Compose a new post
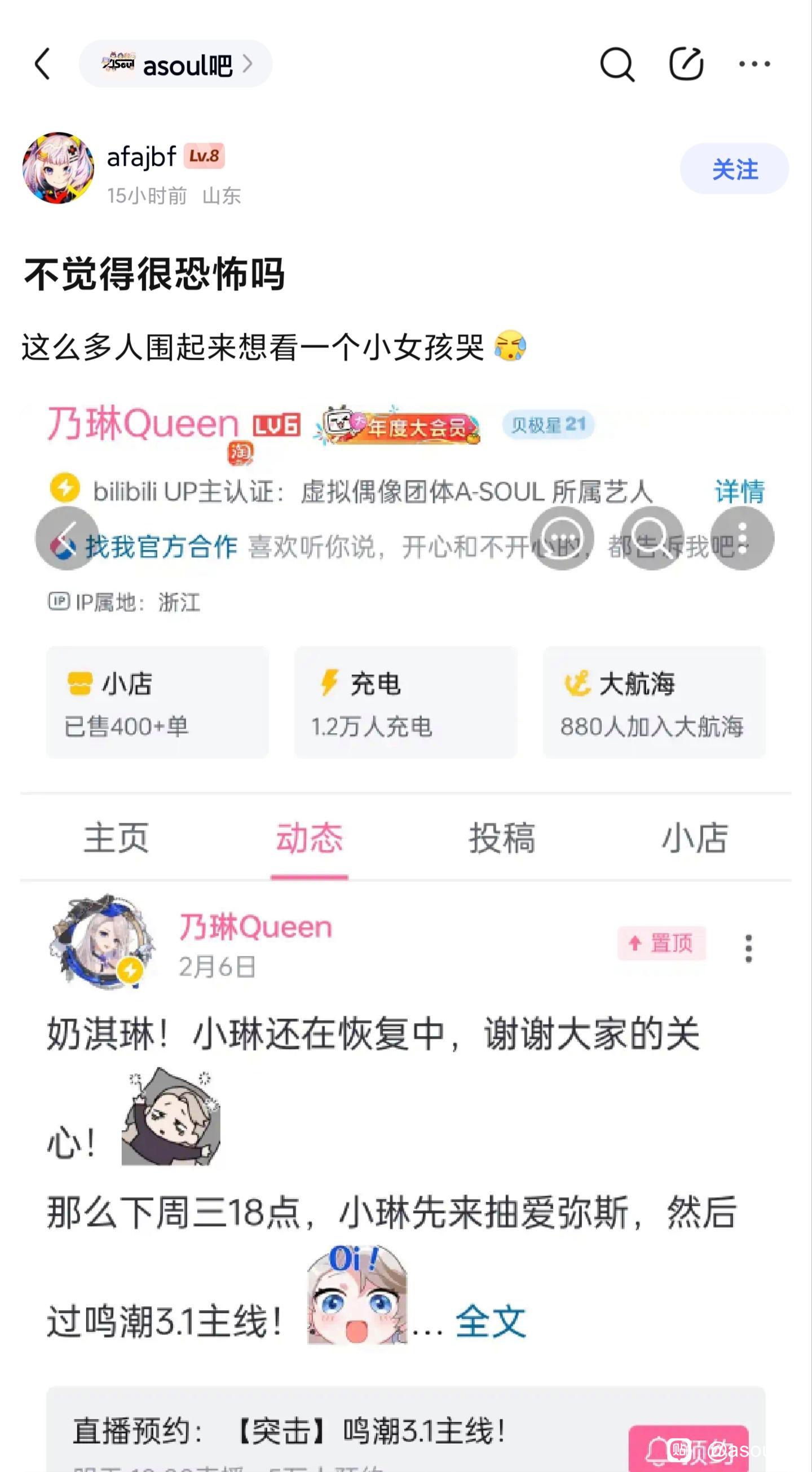812x1472 pixels. (x=686, y=64)
